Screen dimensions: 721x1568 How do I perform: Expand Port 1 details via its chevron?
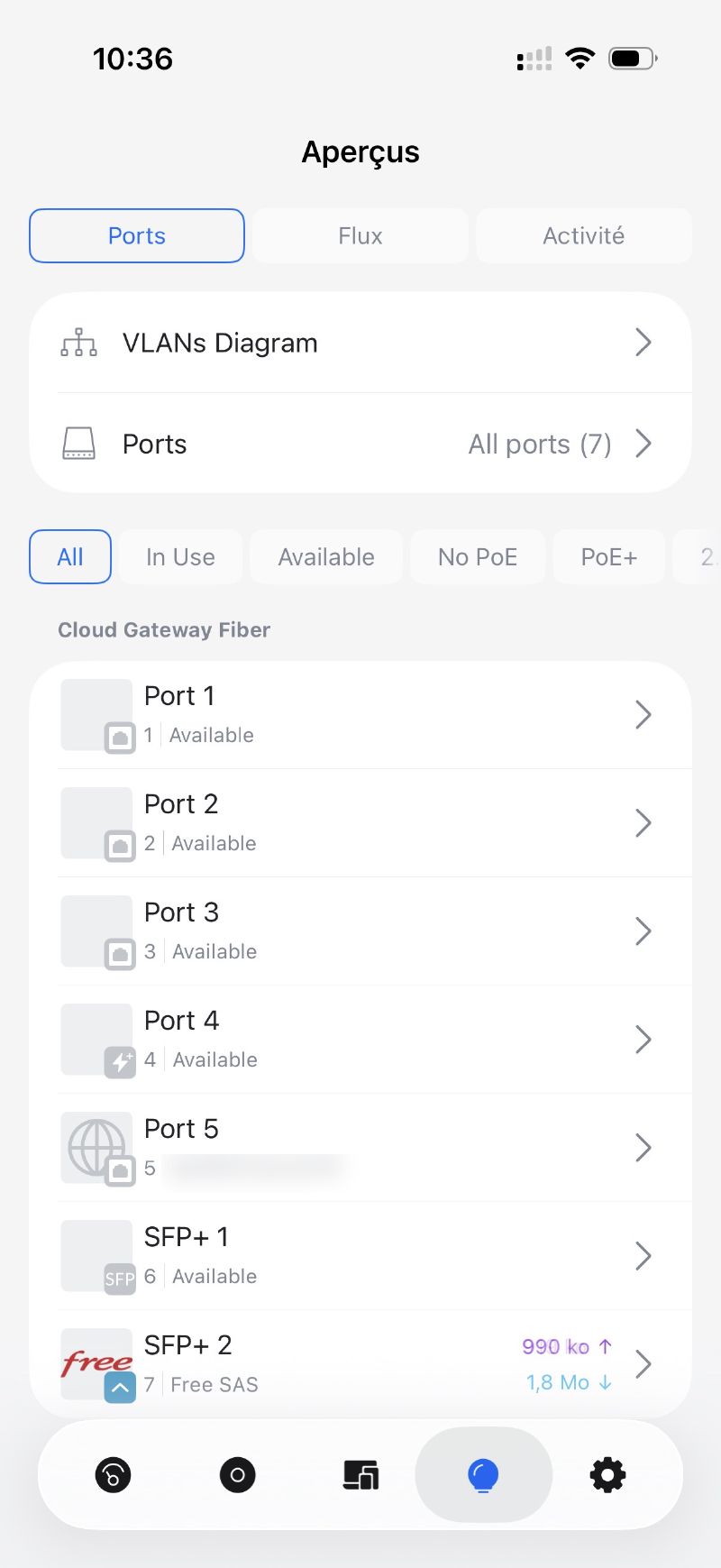[643, 714]
